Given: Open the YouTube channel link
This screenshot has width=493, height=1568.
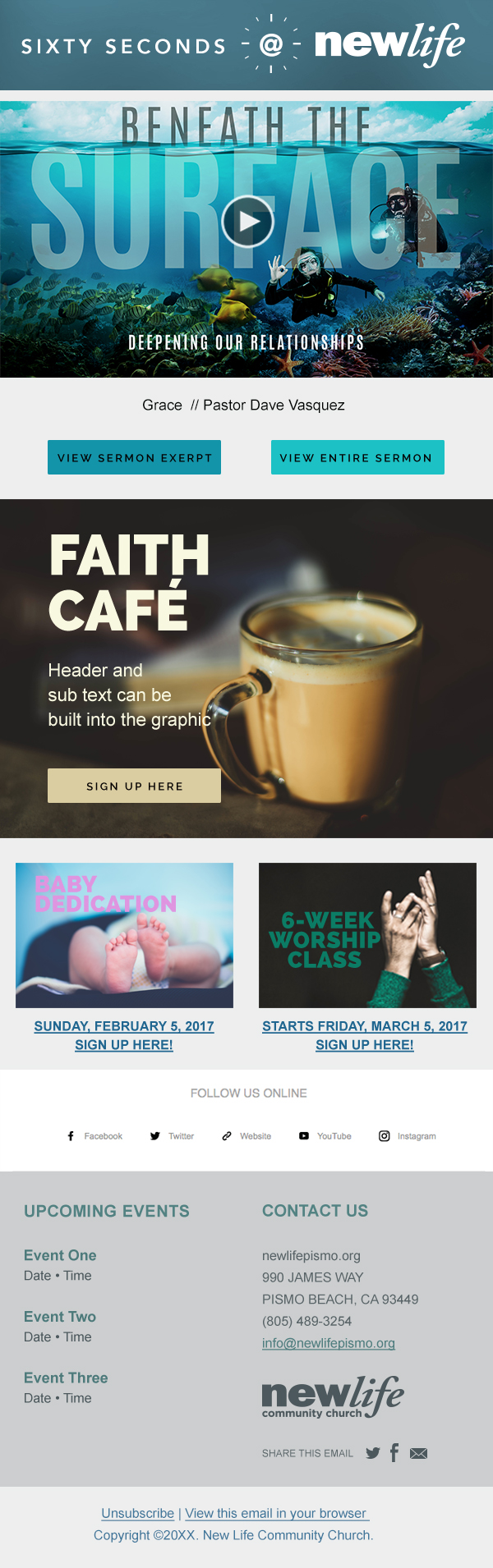Looking at the screenshot, I should [x=325, y=1136].
